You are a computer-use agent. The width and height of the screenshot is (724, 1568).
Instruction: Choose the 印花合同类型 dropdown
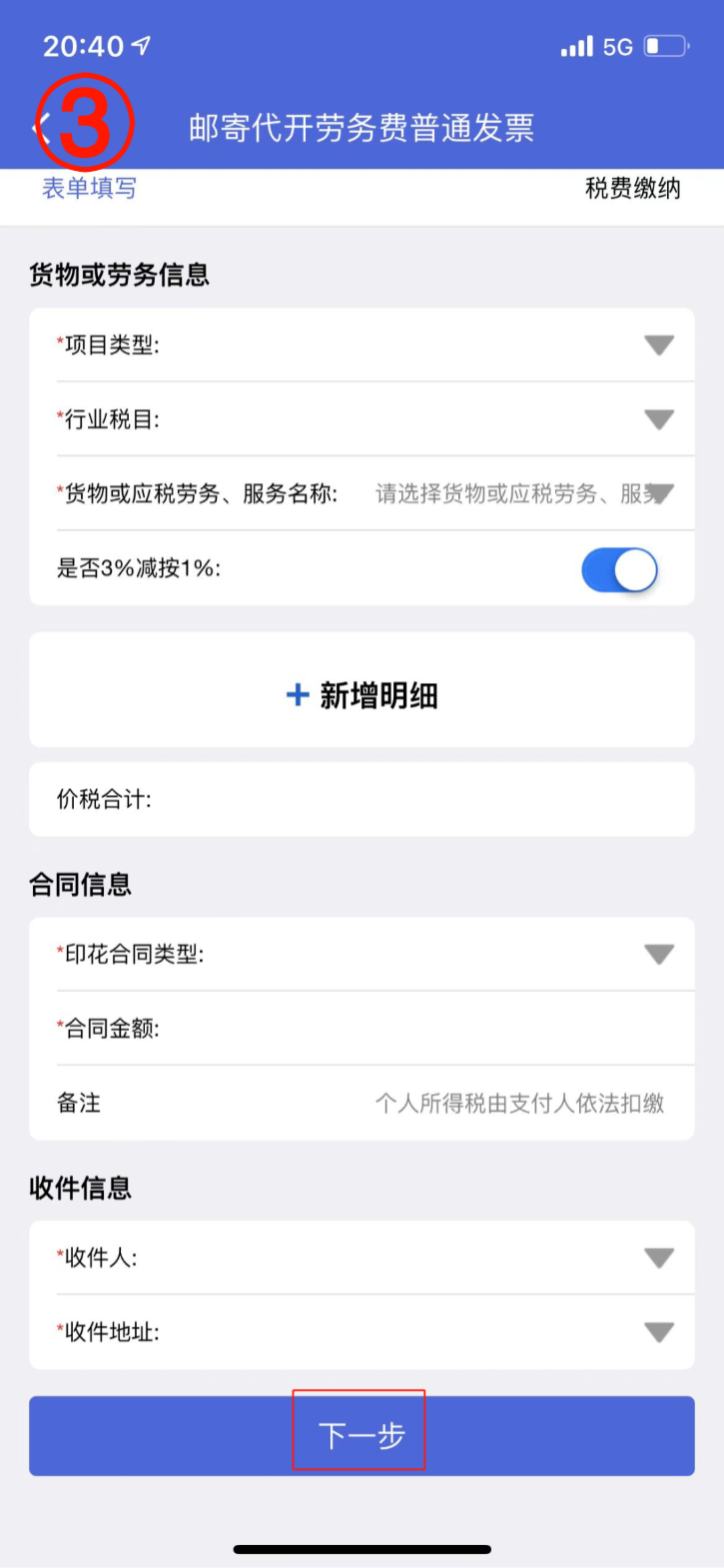pyautogui.click(x=362, y=955)
